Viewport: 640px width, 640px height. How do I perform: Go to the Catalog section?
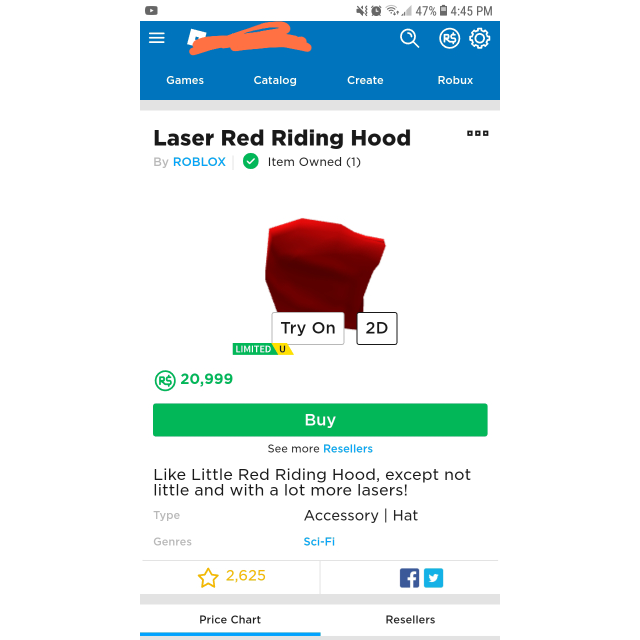pos(275,80)
